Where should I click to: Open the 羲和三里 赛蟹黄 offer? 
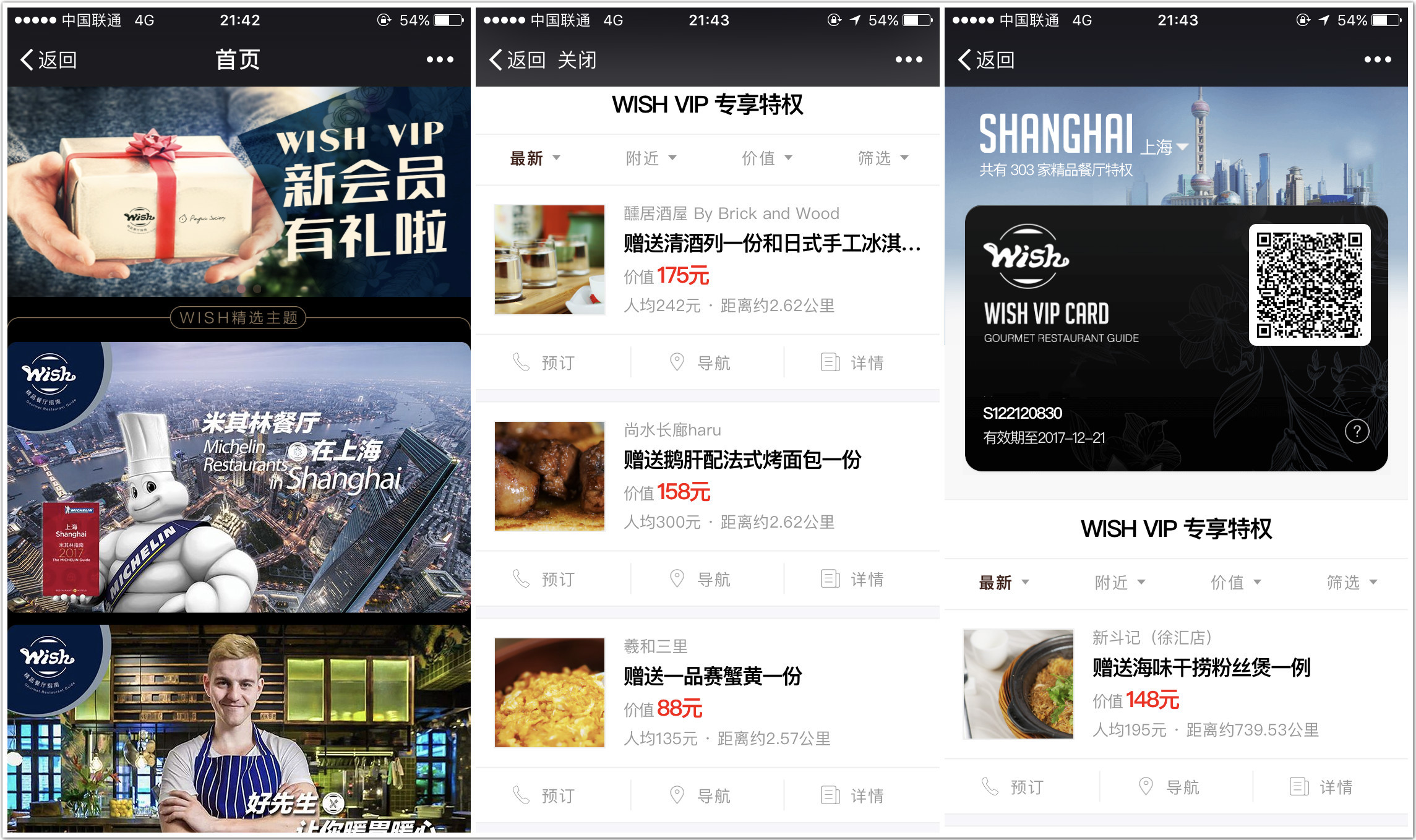[708, 693]
